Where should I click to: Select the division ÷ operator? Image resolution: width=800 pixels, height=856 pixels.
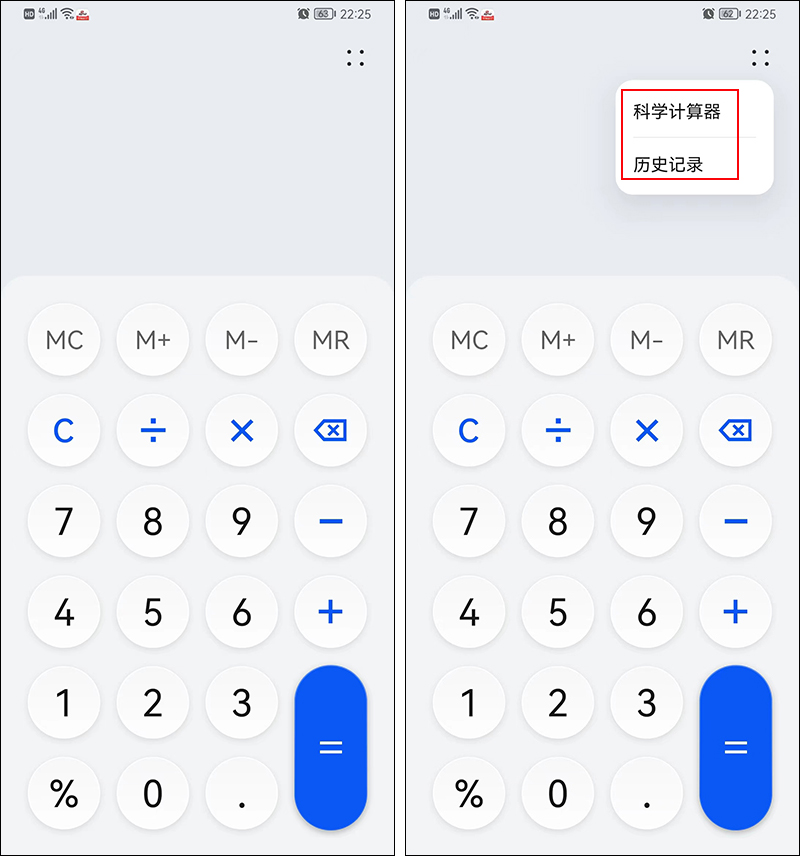152,431
